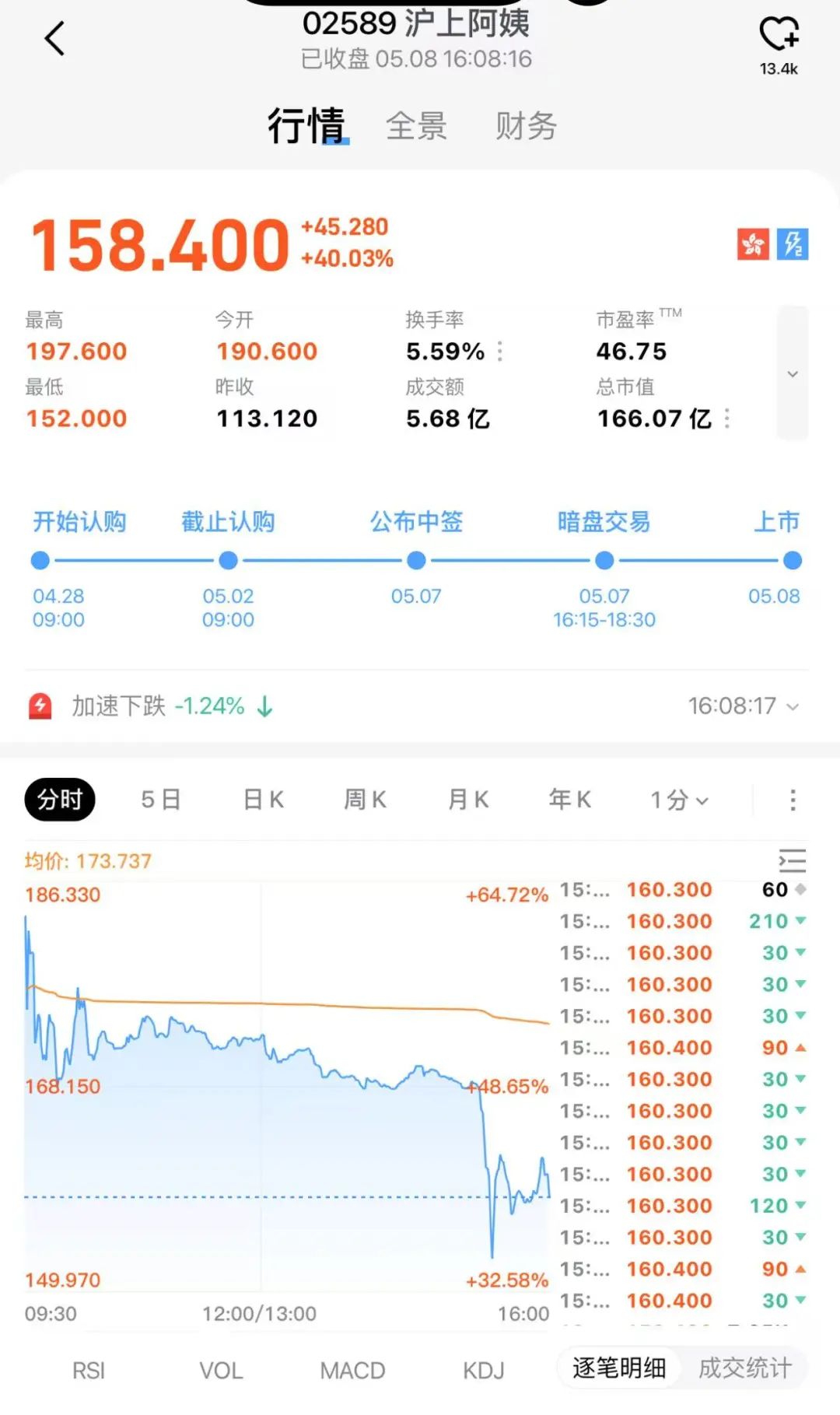Open the 月K monthly chart
This screenshot has width=840, height=1415.
tap(468, 800)
